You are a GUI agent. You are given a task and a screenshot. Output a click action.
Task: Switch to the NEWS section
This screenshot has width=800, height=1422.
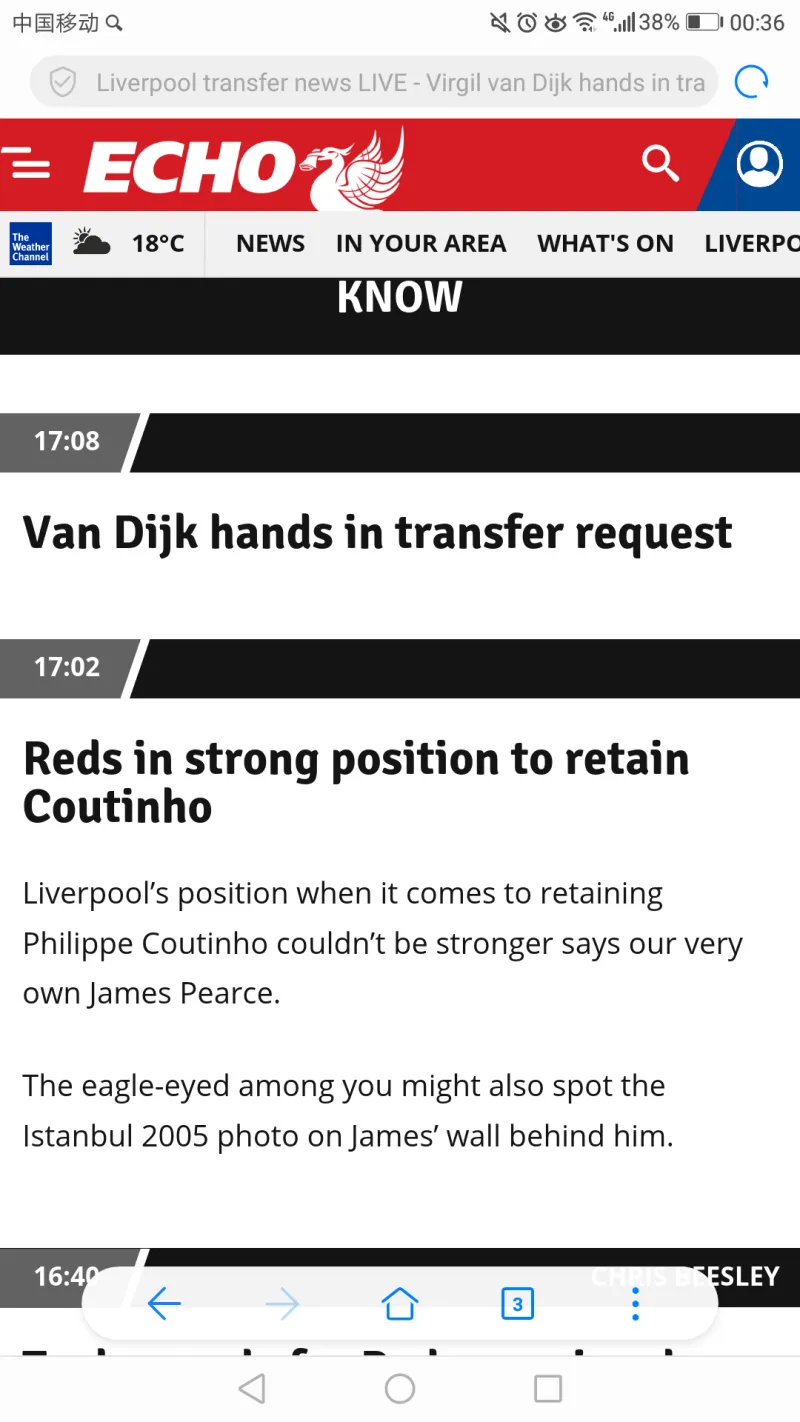(x=270, y=244)
